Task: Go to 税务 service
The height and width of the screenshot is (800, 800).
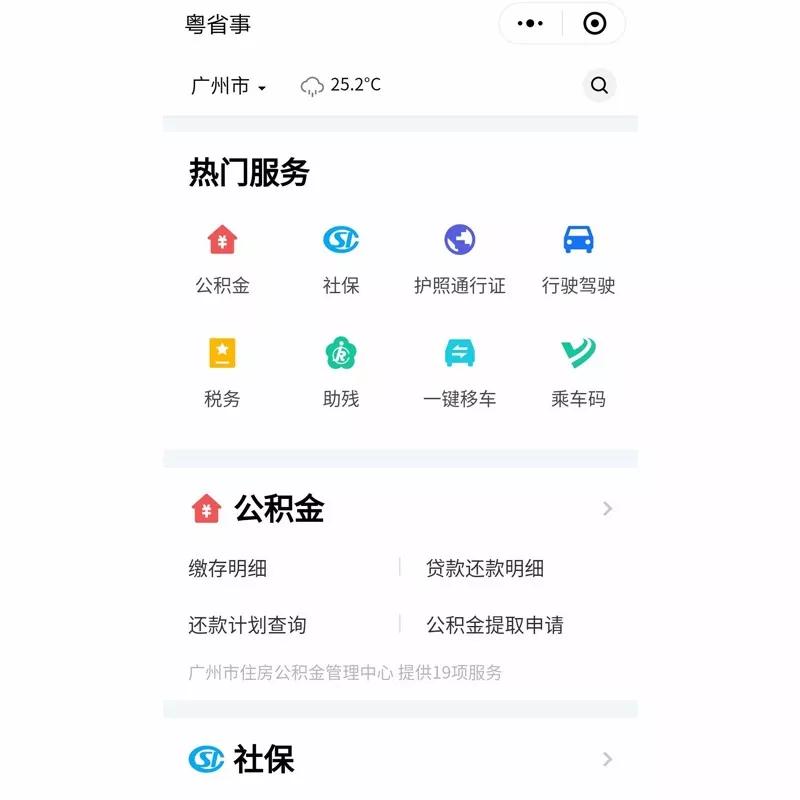Action: click(222, 353)
